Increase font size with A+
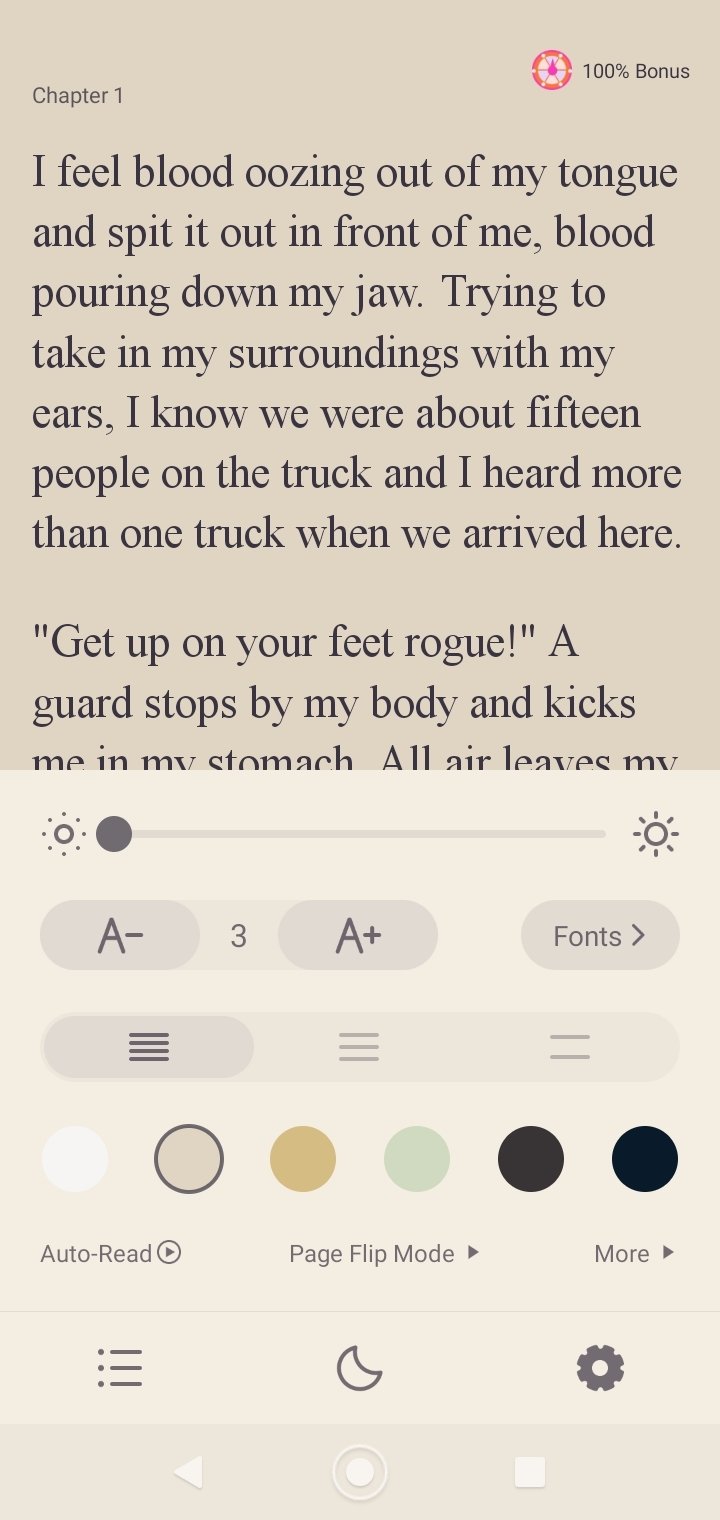Image resolution: width=720 pixels, height=1520 pixels. [358, 935]
